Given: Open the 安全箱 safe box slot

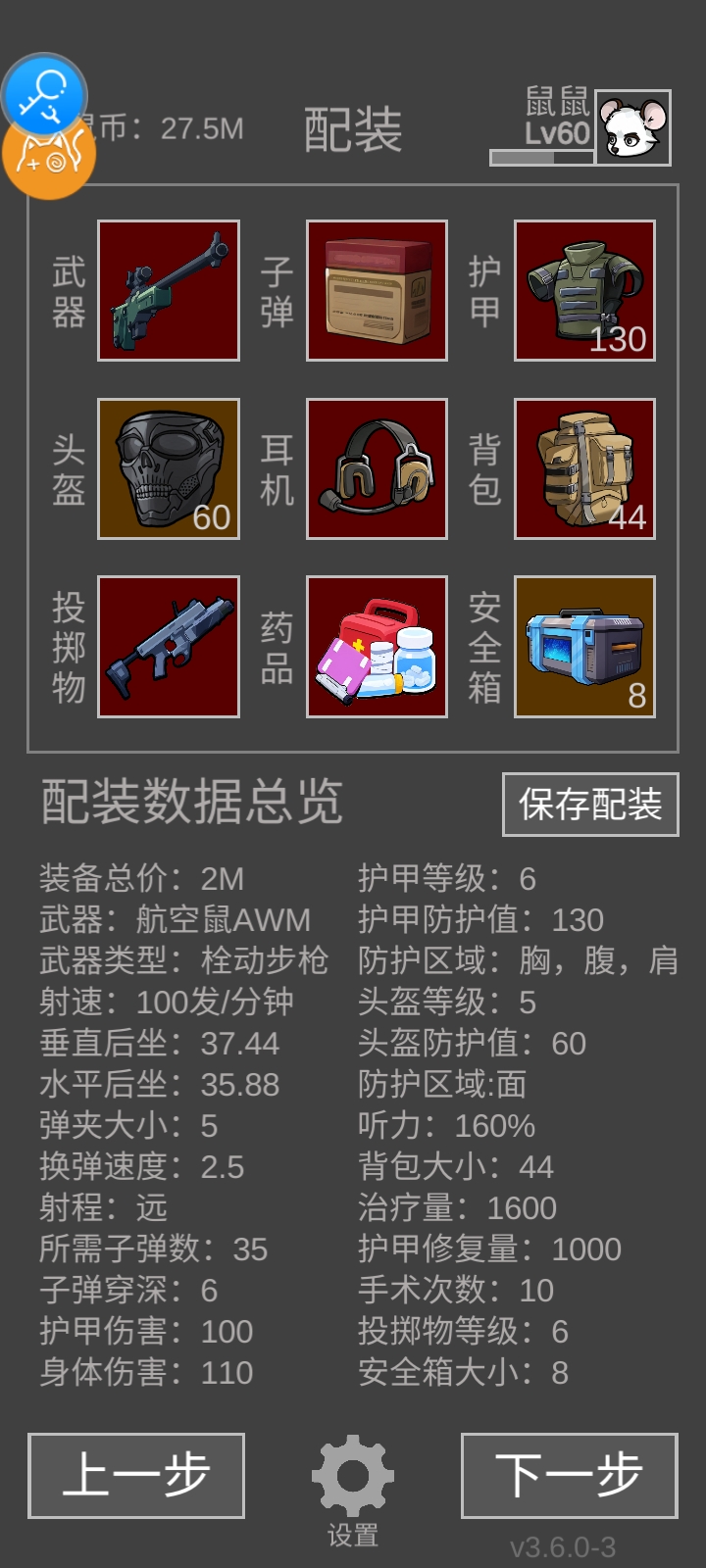Looking at the screenshot, I should (585, 647).
